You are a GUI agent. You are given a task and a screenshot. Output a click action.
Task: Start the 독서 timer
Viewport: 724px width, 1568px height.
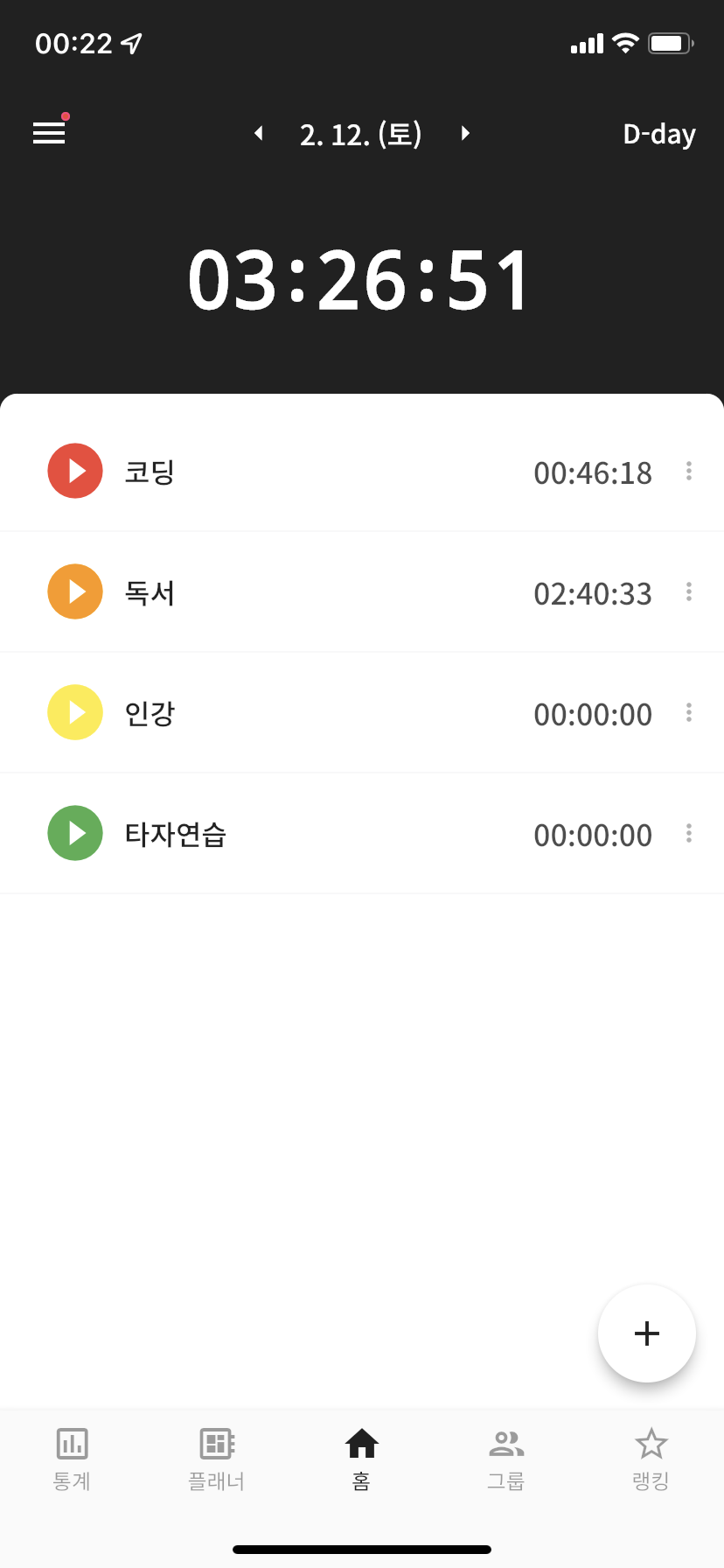[x=75, y=591]
